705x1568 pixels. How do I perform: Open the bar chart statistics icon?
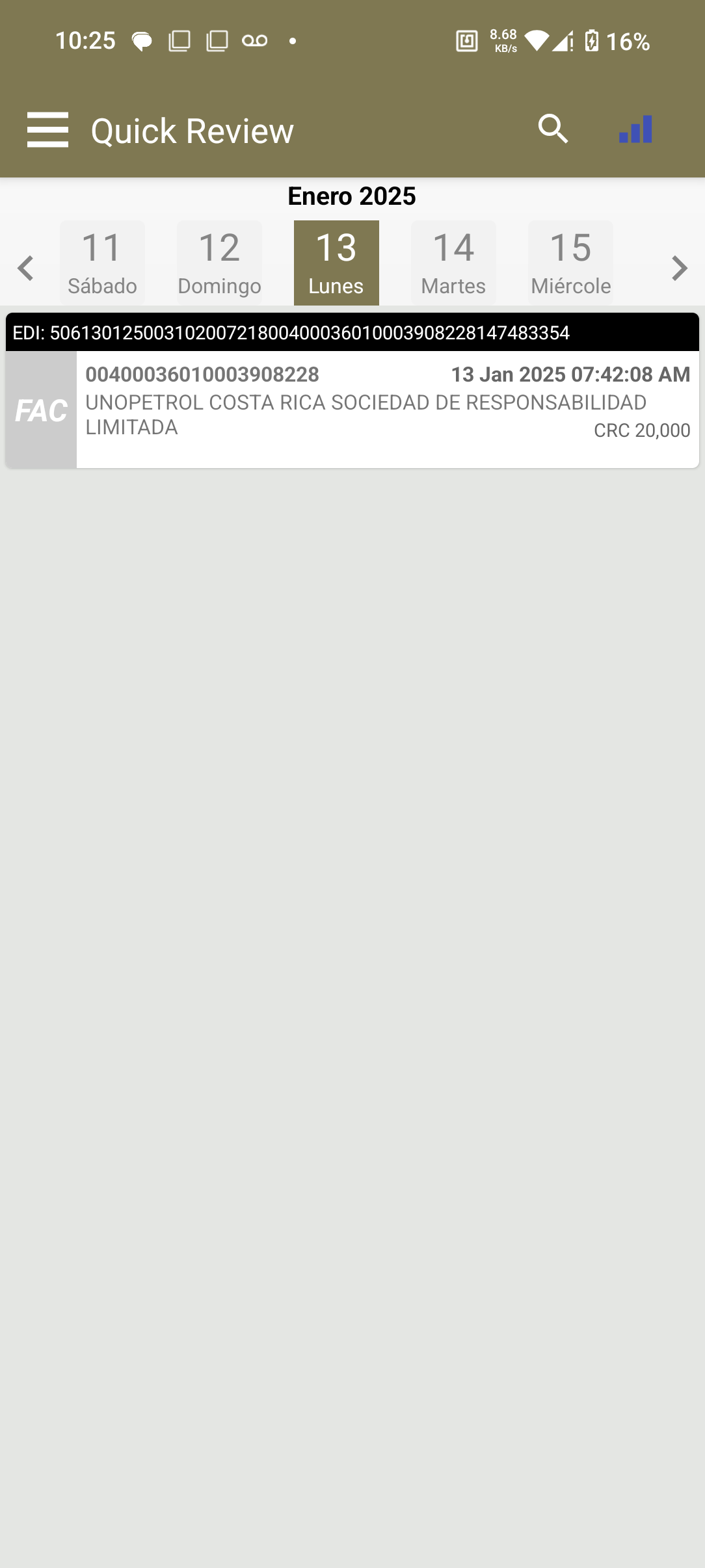click(x=635, y=129)
